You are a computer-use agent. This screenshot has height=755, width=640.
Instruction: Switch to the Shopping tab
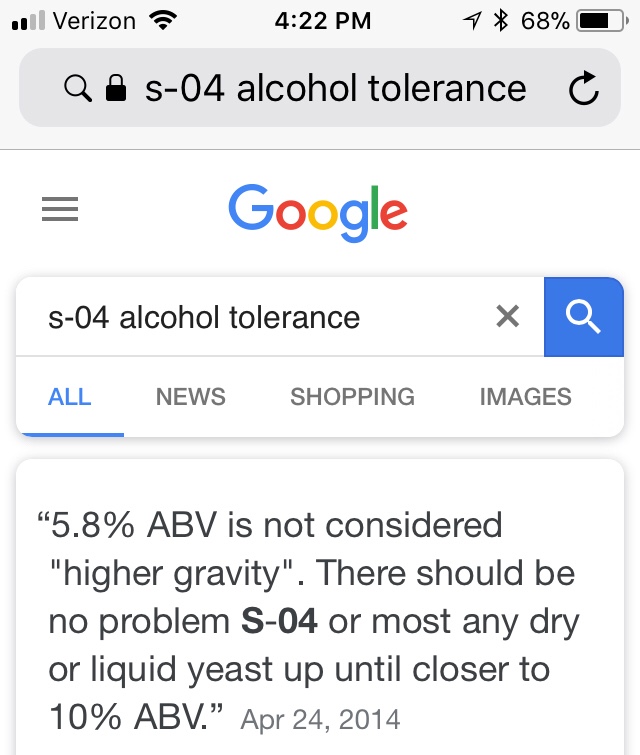pyautogui.click(x=352, y=396)
